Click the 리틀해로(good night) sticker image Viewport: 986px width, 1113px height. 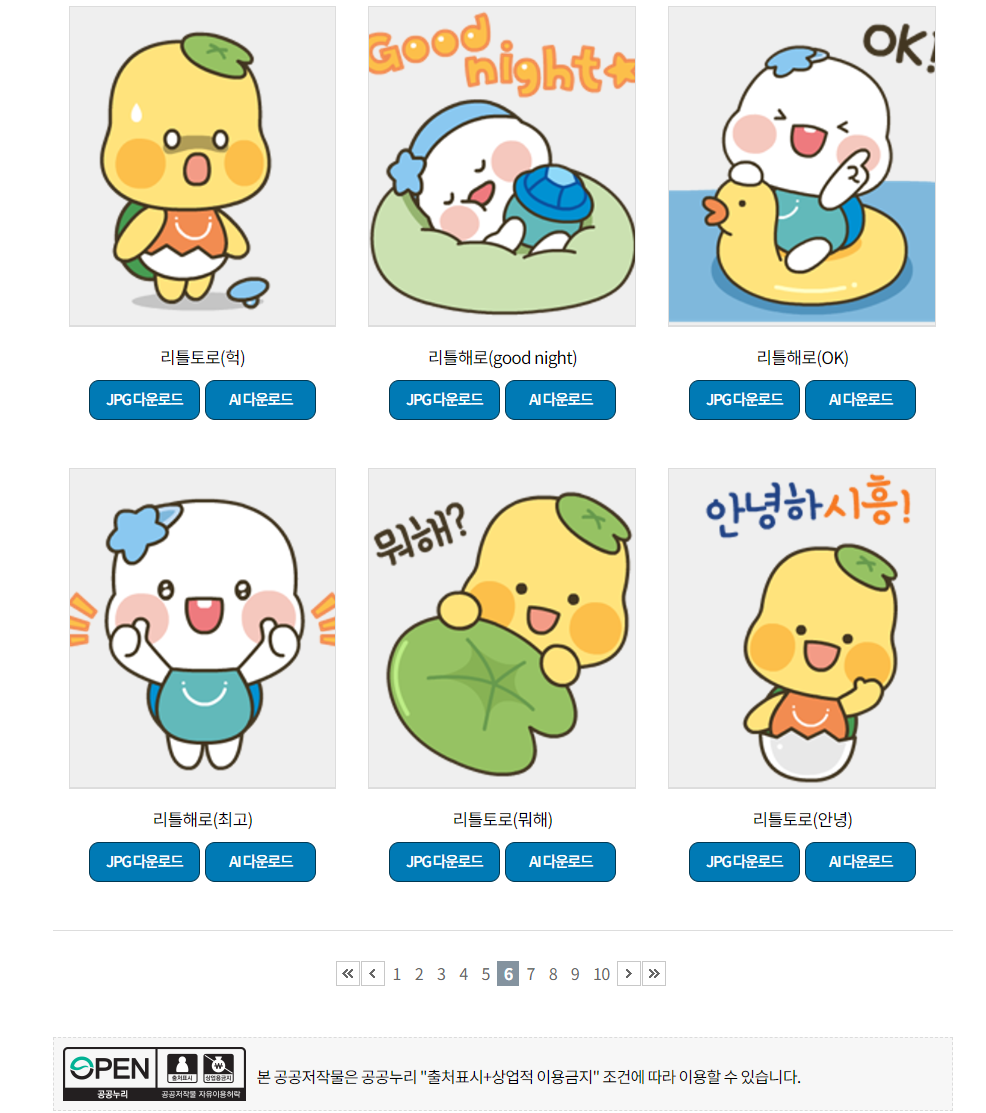point(501,165)
